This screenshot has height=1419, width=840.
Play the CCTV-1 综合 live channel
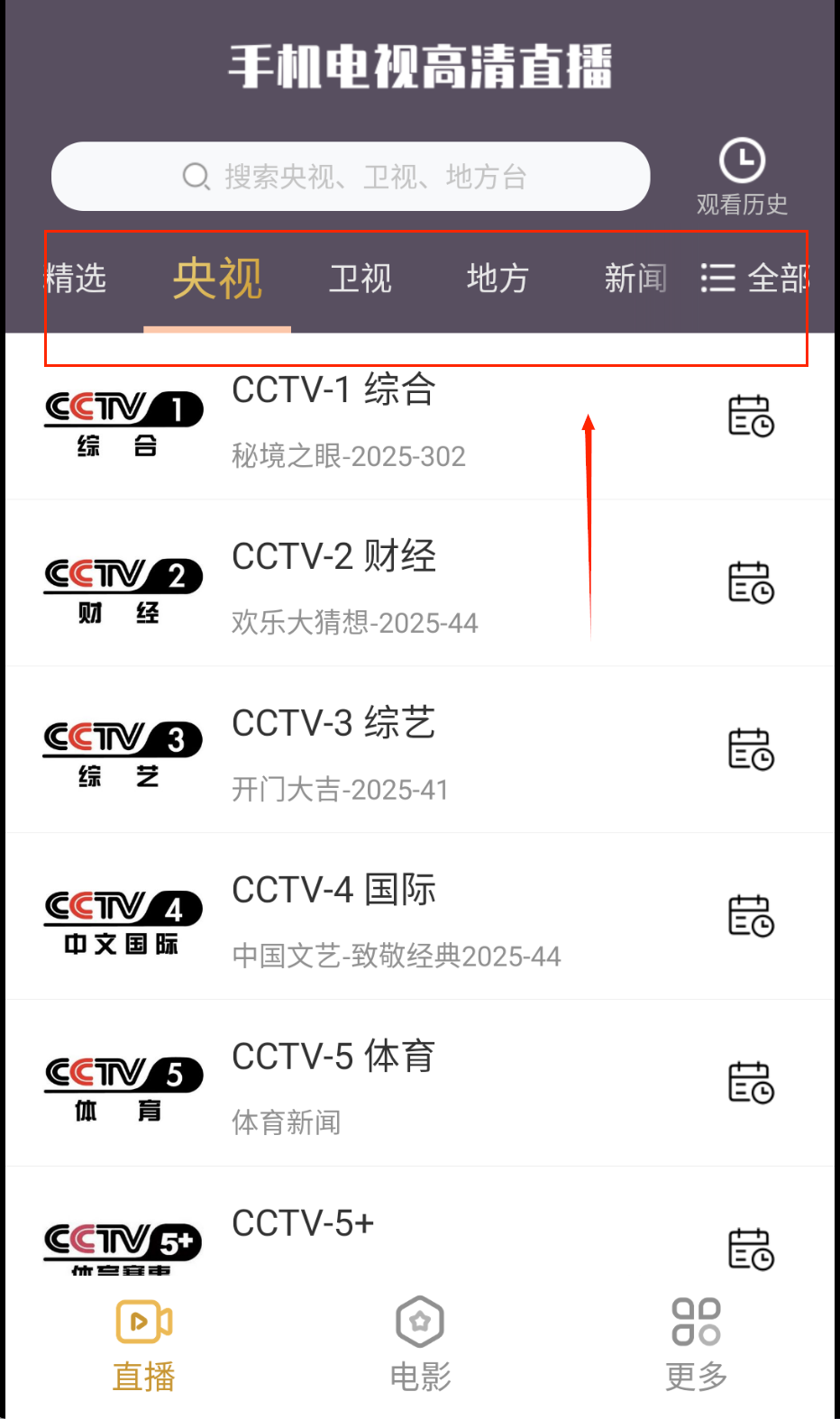pos(333,389)
